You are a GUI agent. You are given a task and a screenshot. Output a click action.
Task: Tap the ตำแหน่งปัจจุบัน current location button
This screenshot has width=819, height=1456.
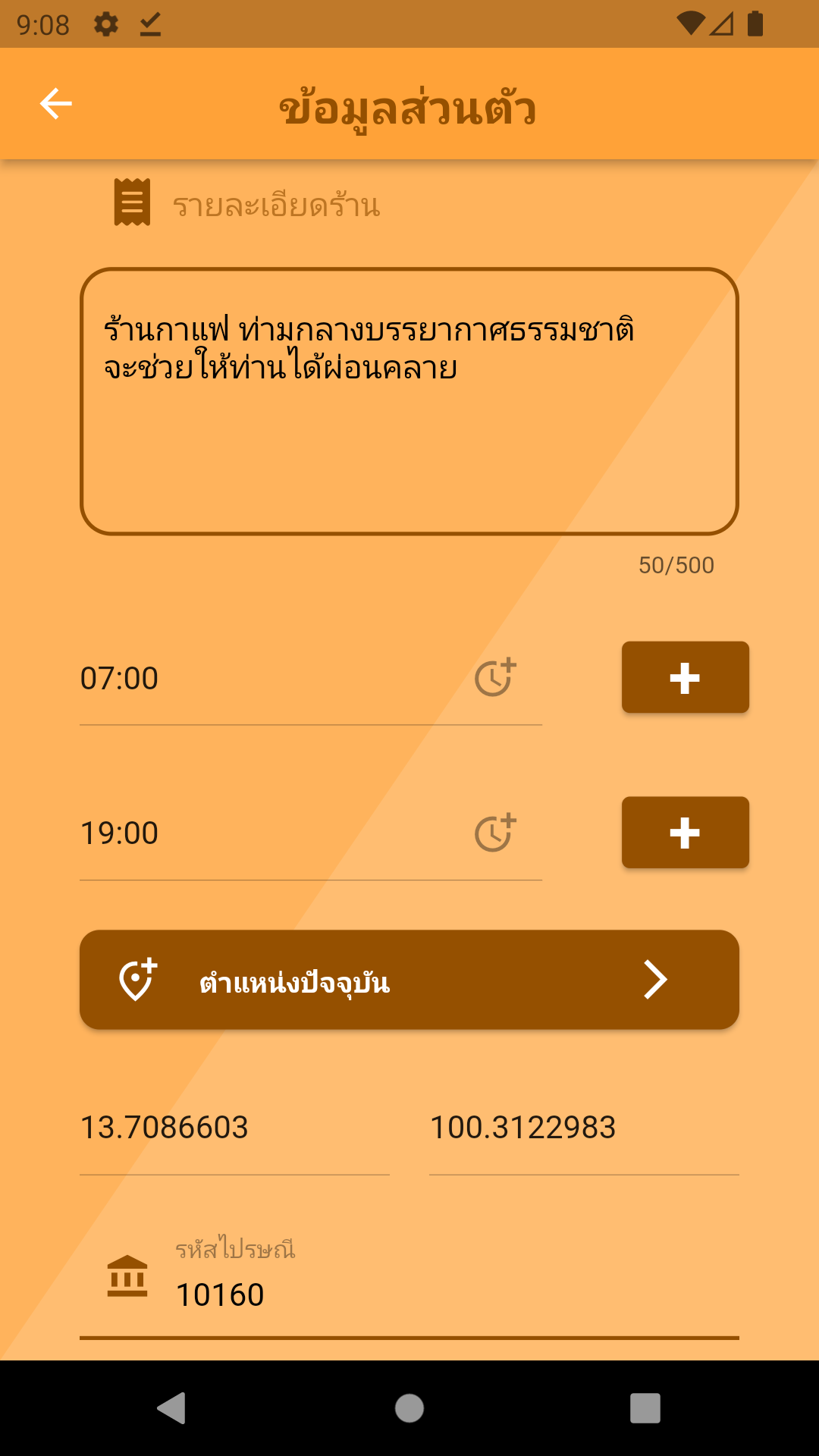tap(409, 980)
